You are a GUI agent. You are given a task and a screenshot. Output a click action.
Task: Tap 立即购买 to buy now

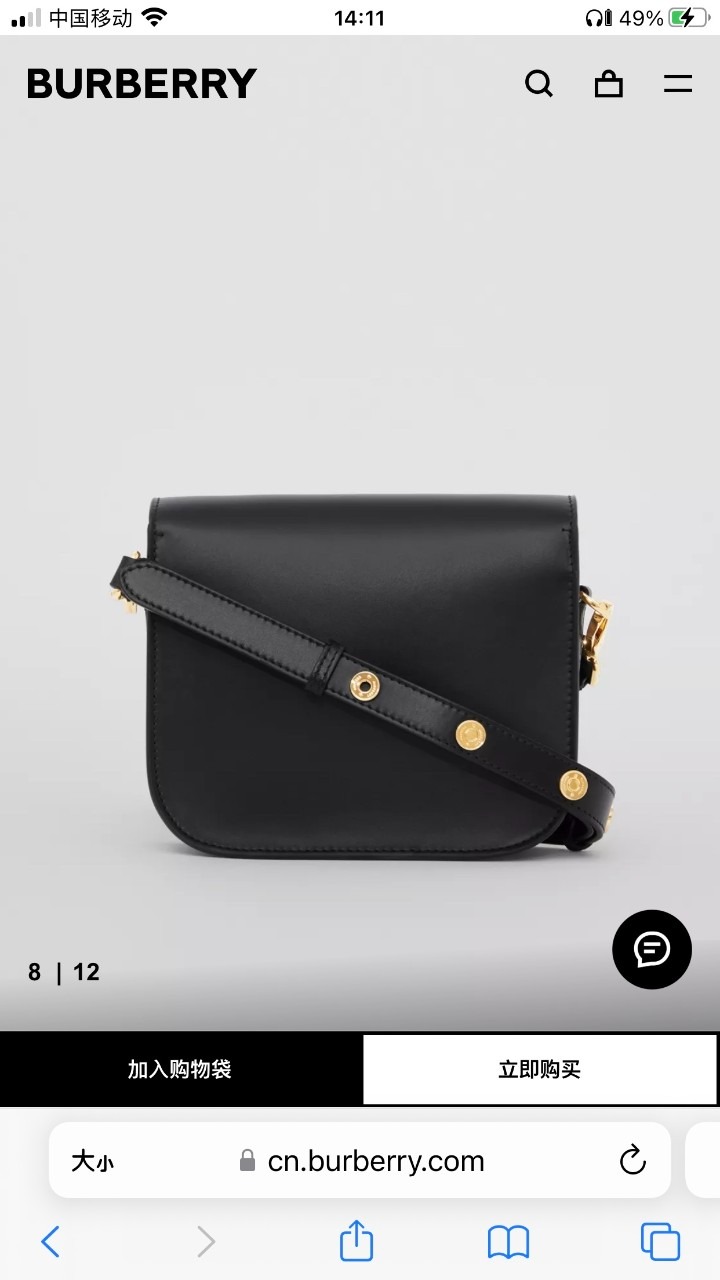coord(540,1069)
